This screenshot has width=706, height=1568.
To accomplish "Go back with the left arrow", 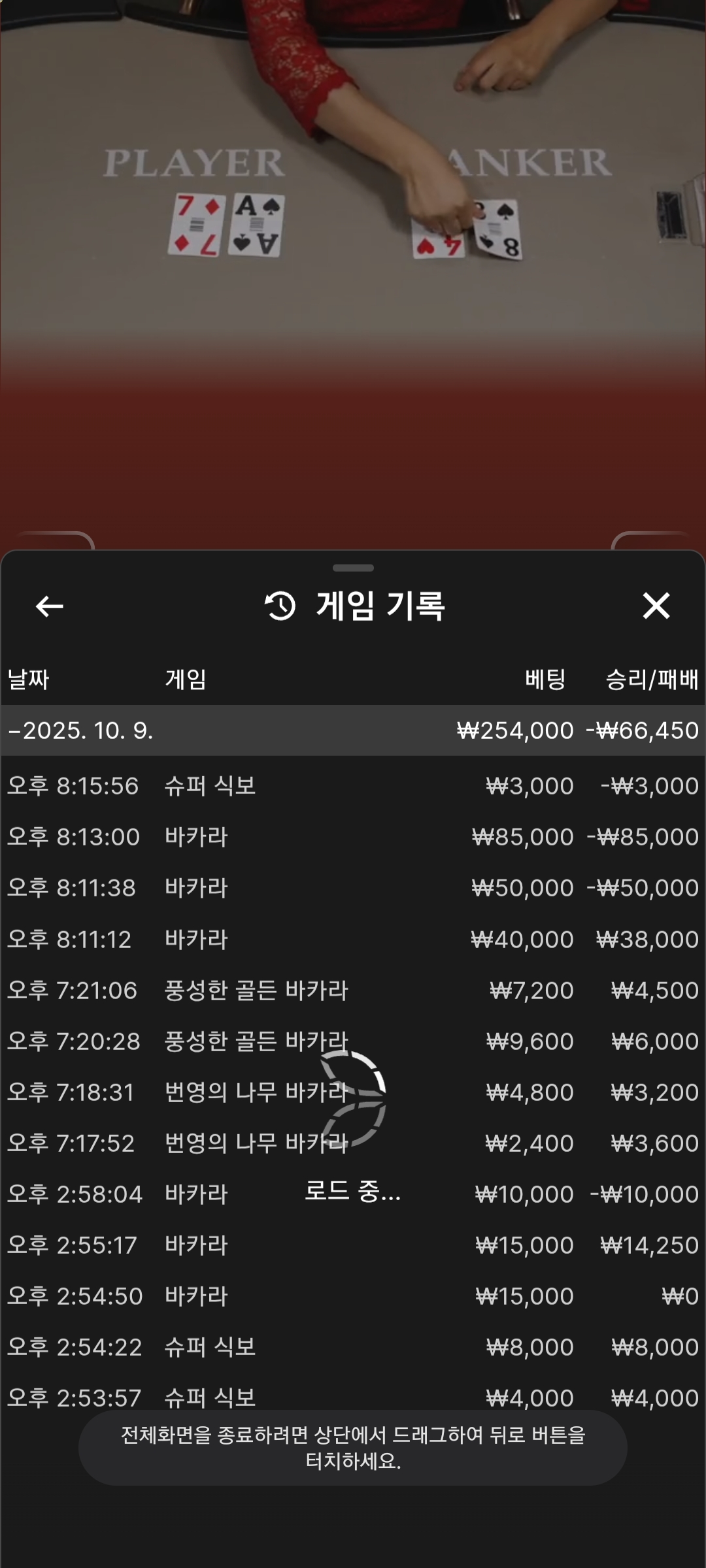I will 50,606.
